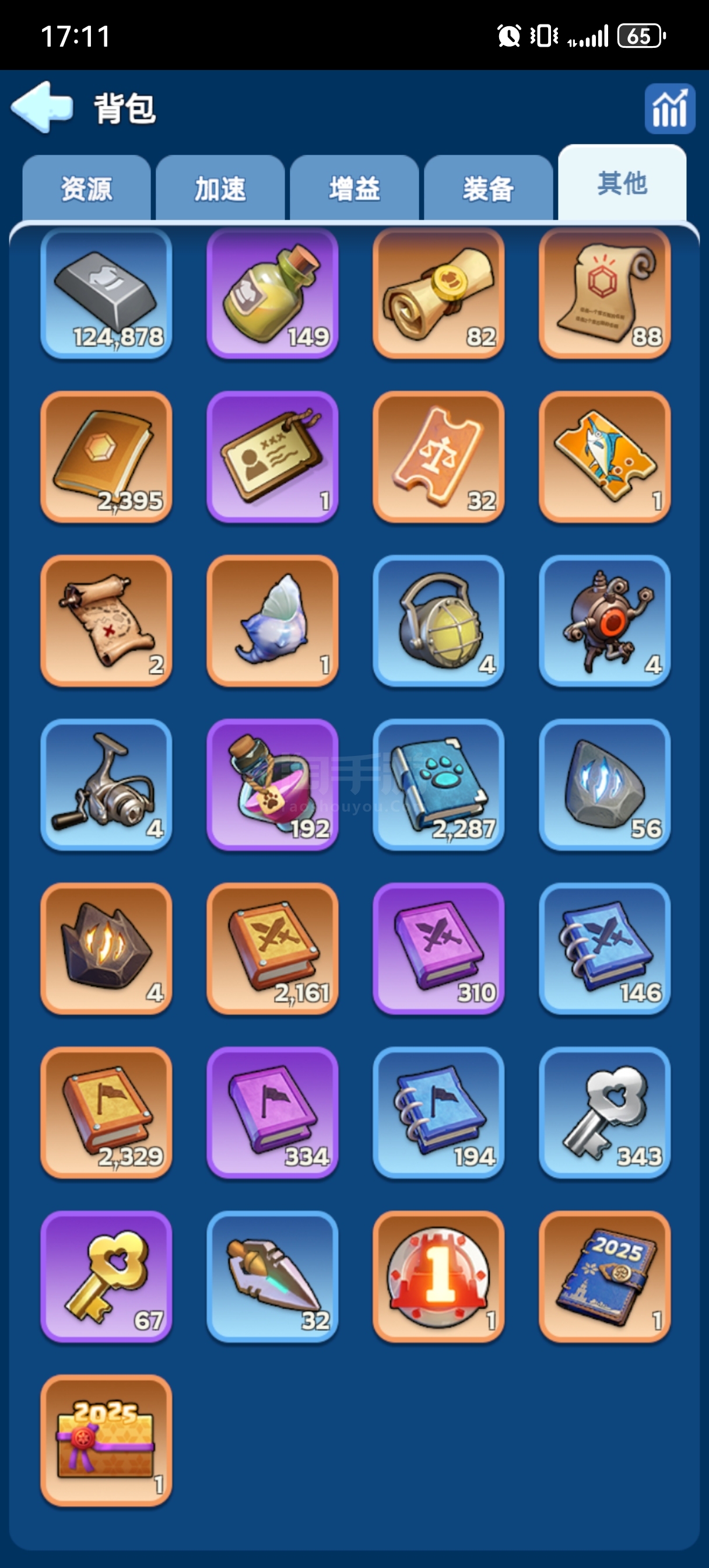Select the purple flag book with 334
The height and width of the screenshot is (1568, 709).
(x=272, y=1112)
